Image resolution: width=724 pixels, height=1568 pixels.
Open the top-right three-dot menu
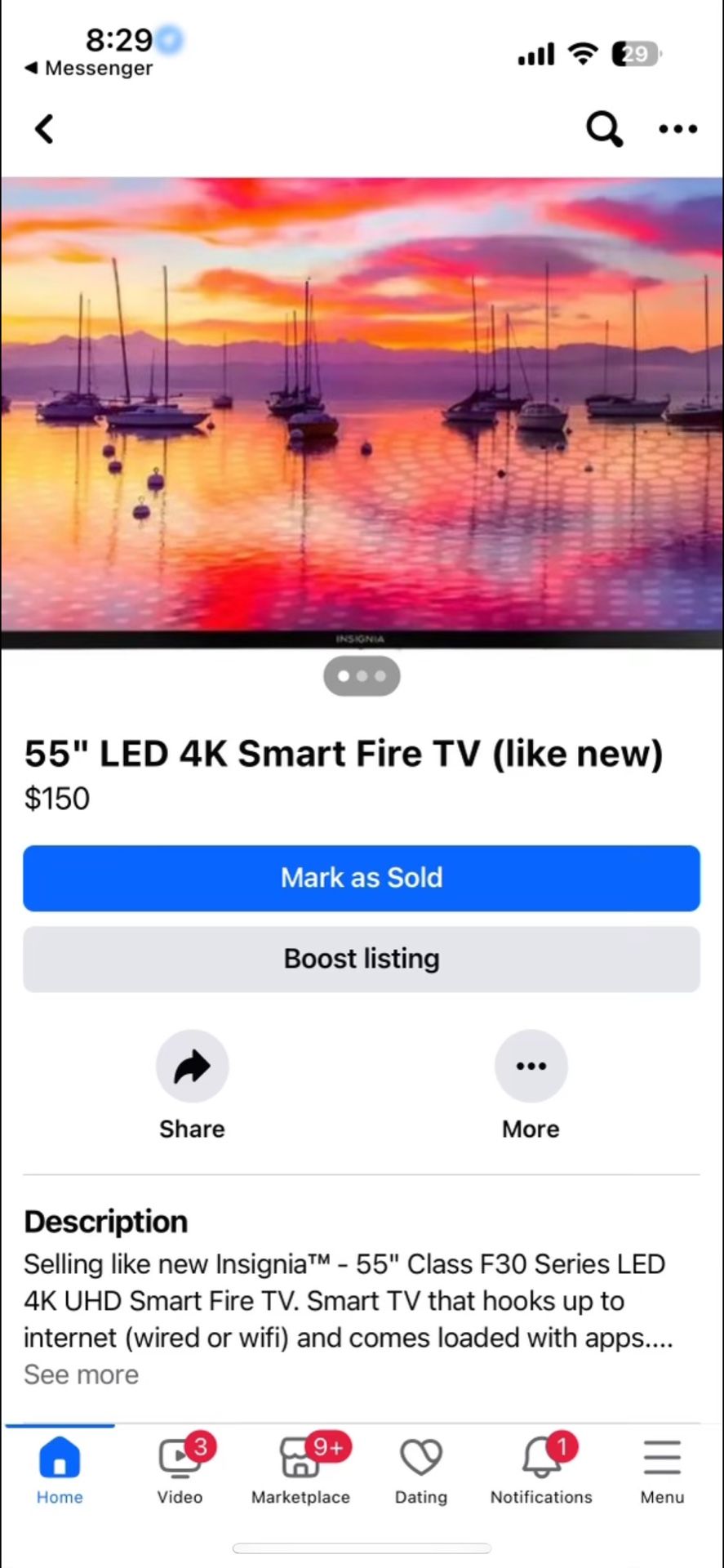[x=677, y=128]
